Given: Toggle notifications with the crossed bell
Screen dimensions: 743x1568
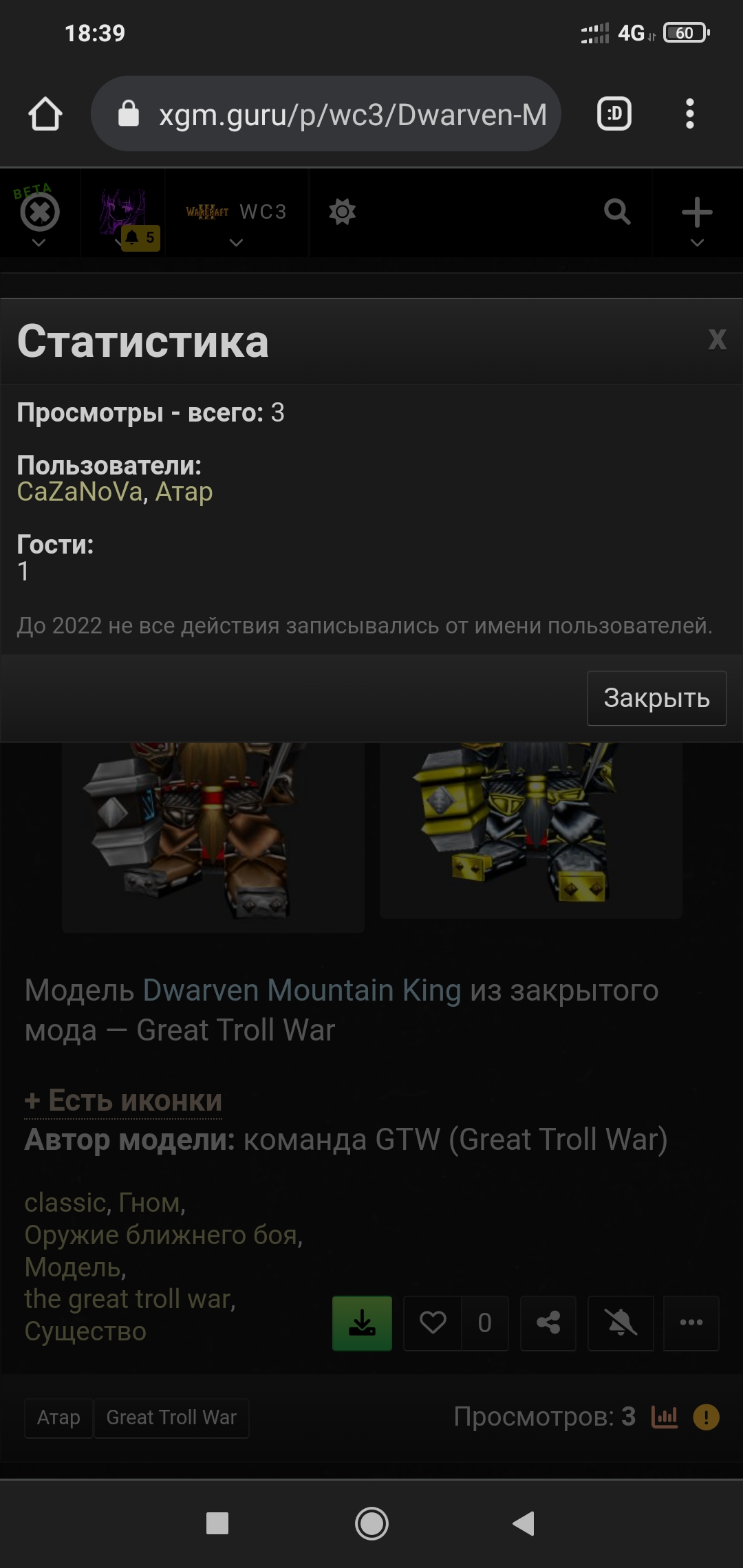Looking at the screenshot, I should pos(621,1323).
